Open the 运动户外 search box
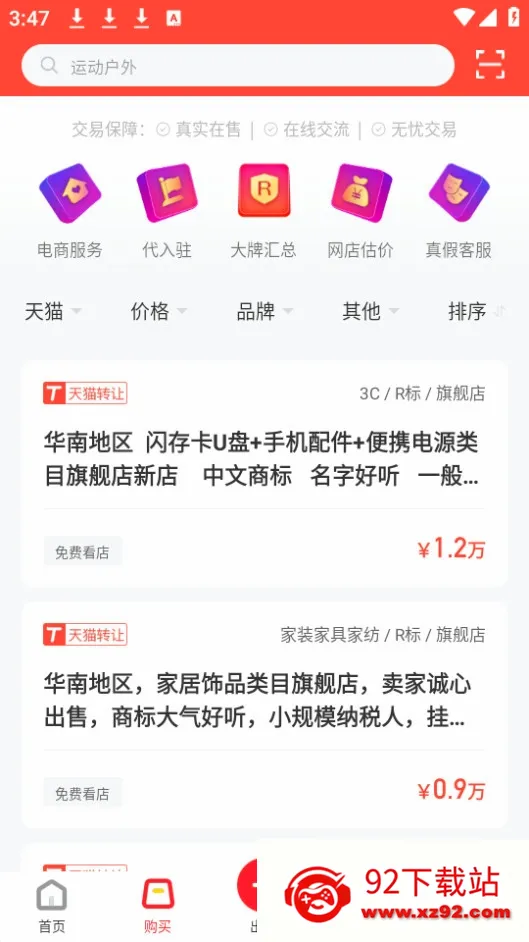 [237, 65]
